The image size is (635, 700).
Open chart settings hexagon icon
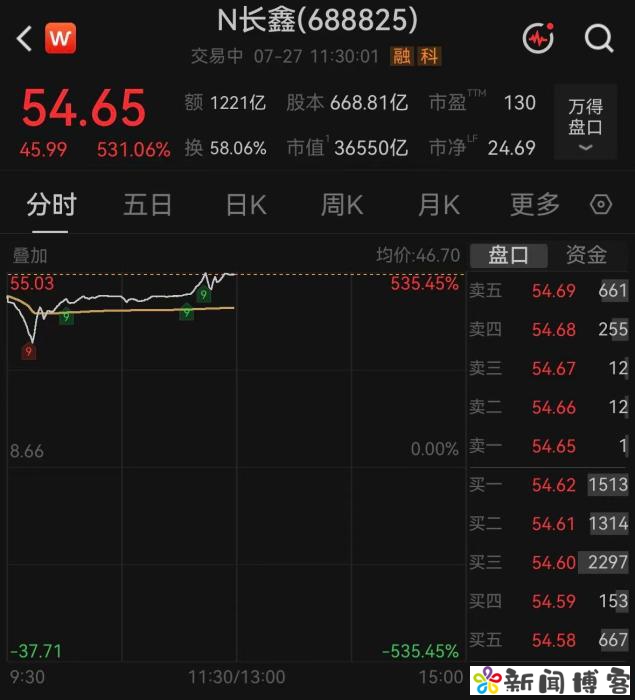click(601, 205)
